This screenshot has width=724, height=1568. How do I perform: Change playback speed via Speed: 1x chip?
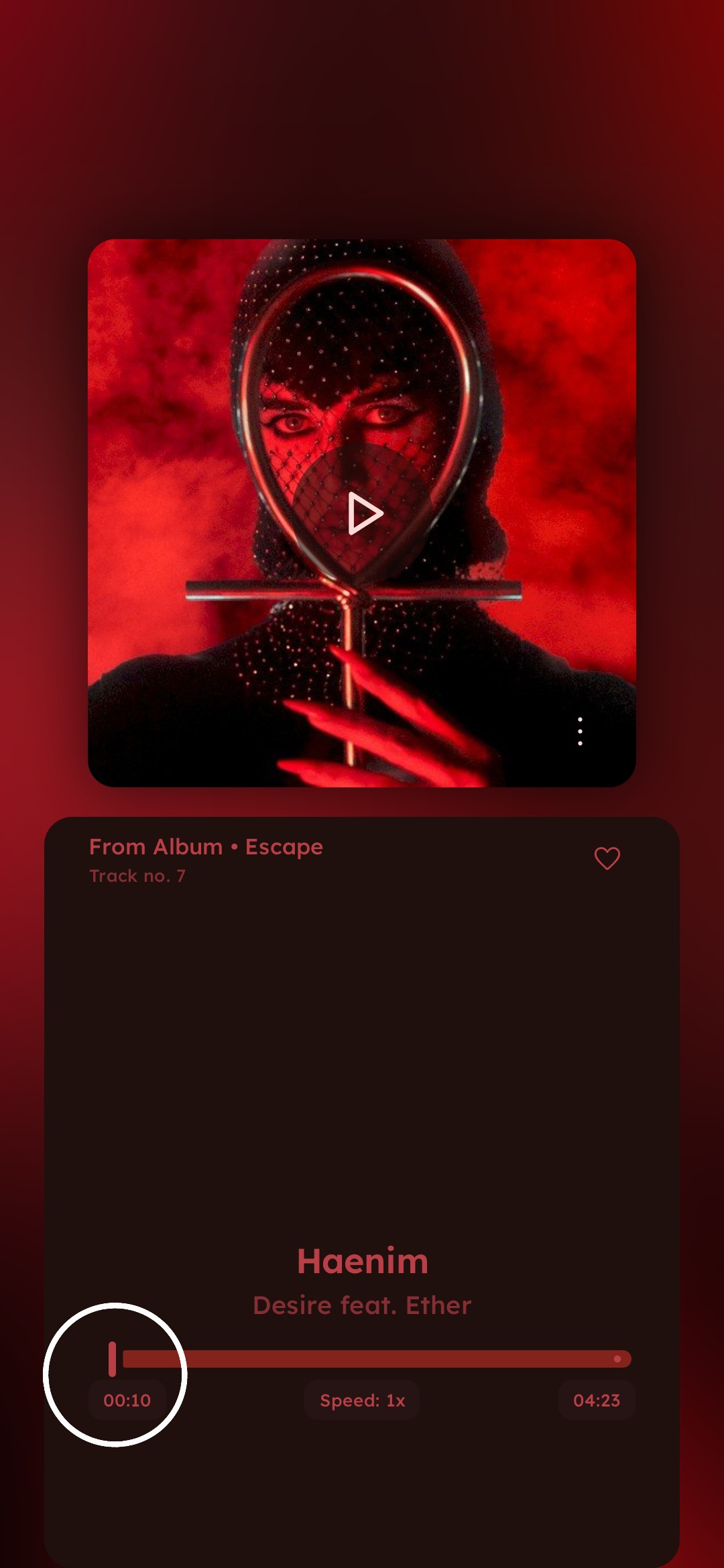(x=362, y=1400)
